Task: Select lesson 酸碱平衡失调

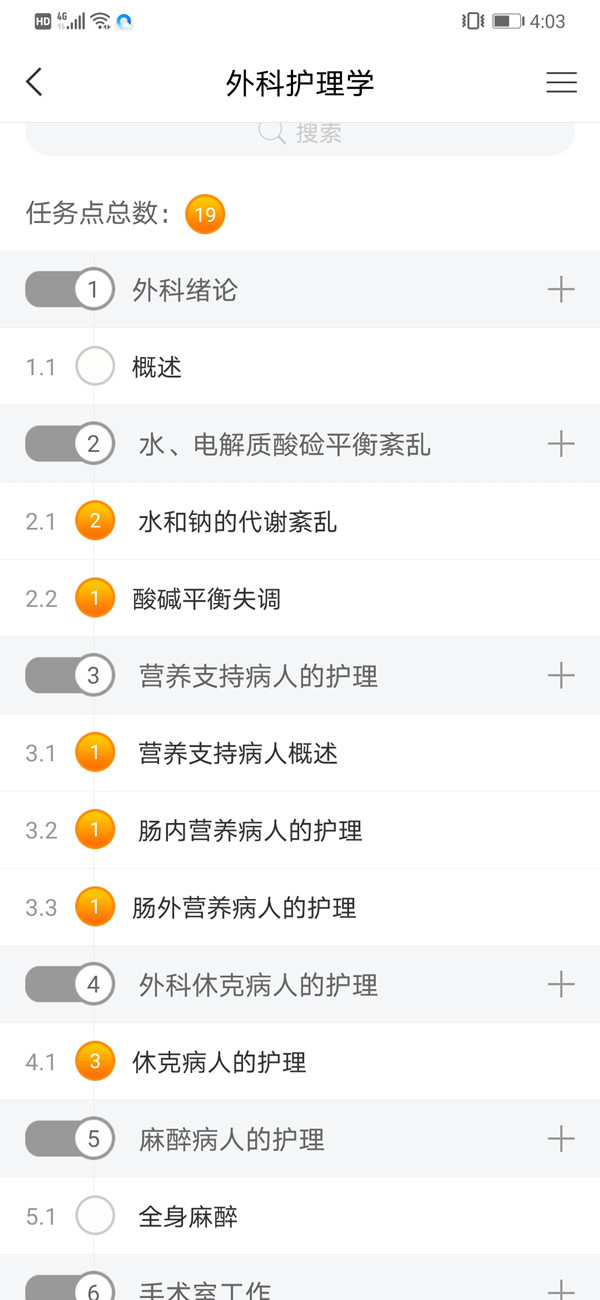Action: [x=206, y=599]
